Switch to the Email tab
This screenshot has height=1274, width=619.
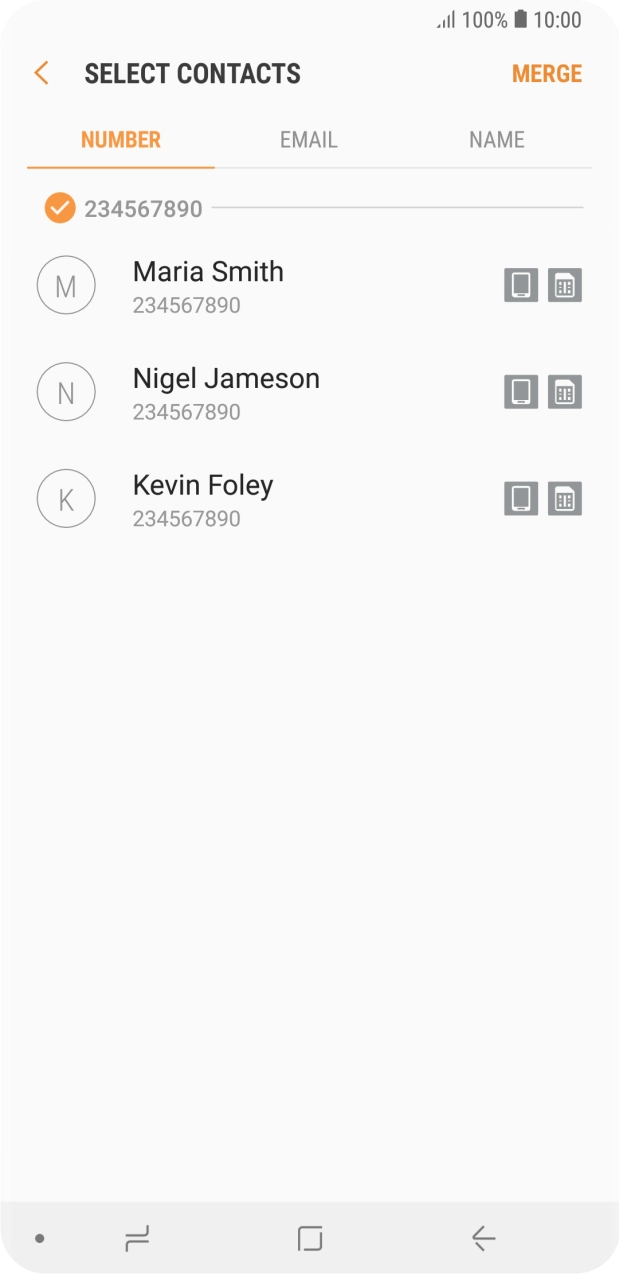coord(308,140)
